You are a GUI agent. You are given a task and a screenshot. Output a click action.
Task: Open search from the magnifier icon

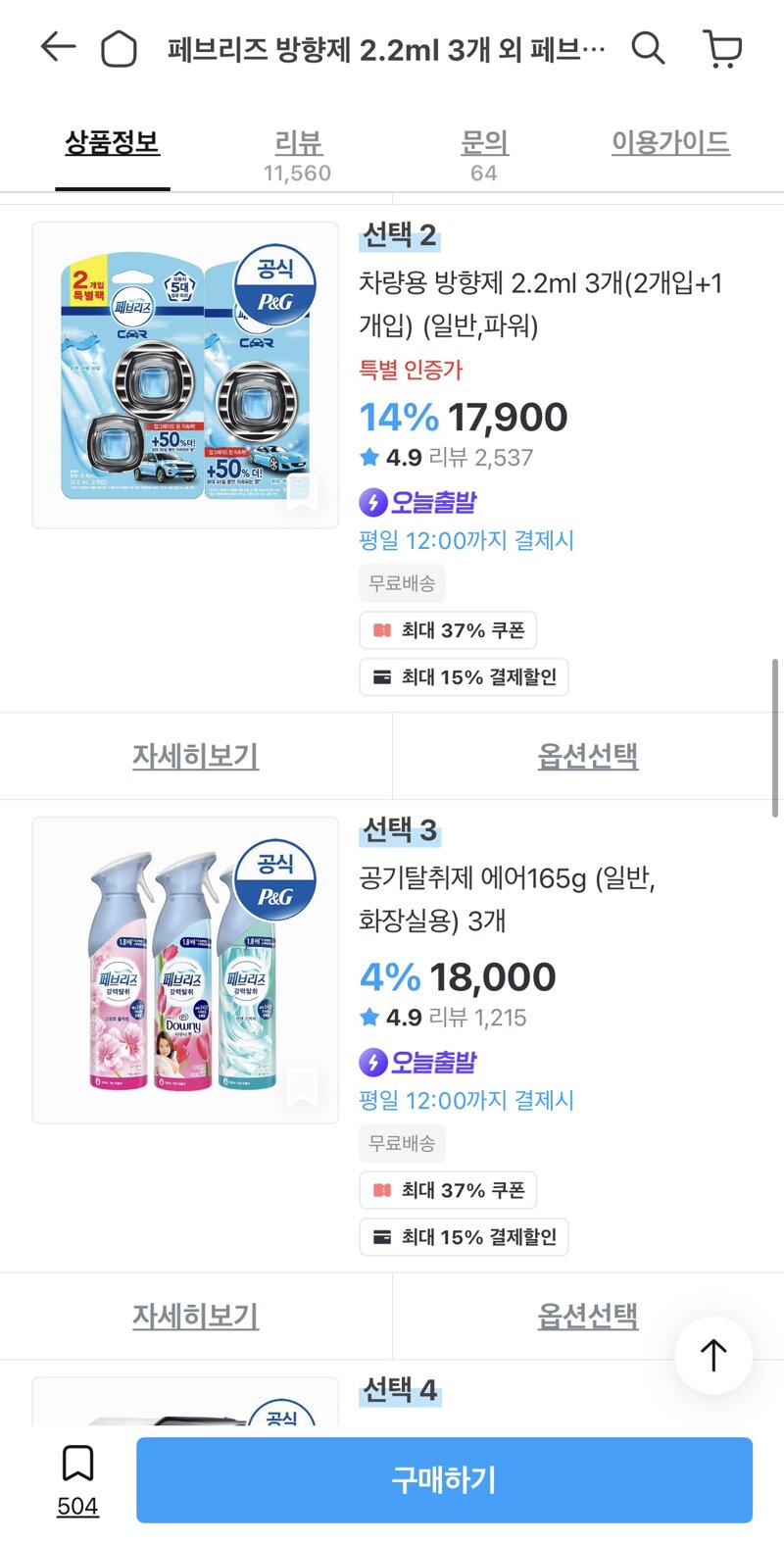tap(648, 47)
